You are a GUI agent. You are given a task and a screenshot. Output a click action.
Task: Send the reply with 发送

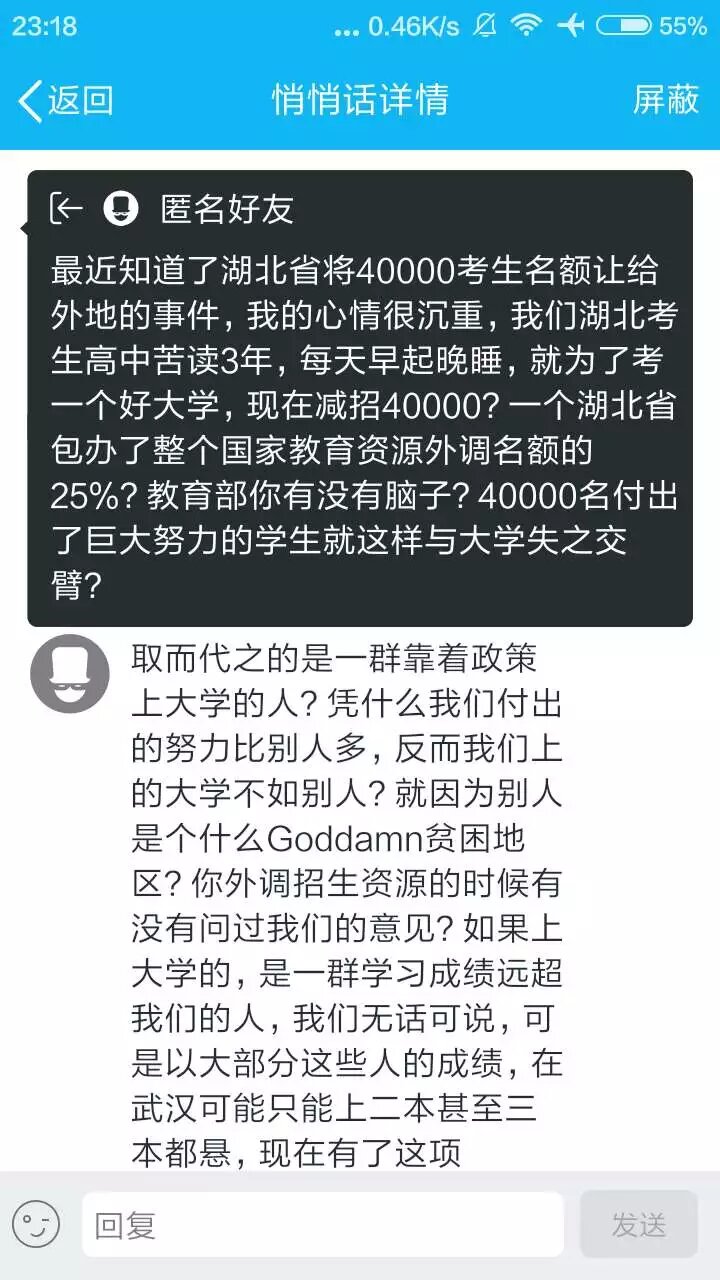638,1224
